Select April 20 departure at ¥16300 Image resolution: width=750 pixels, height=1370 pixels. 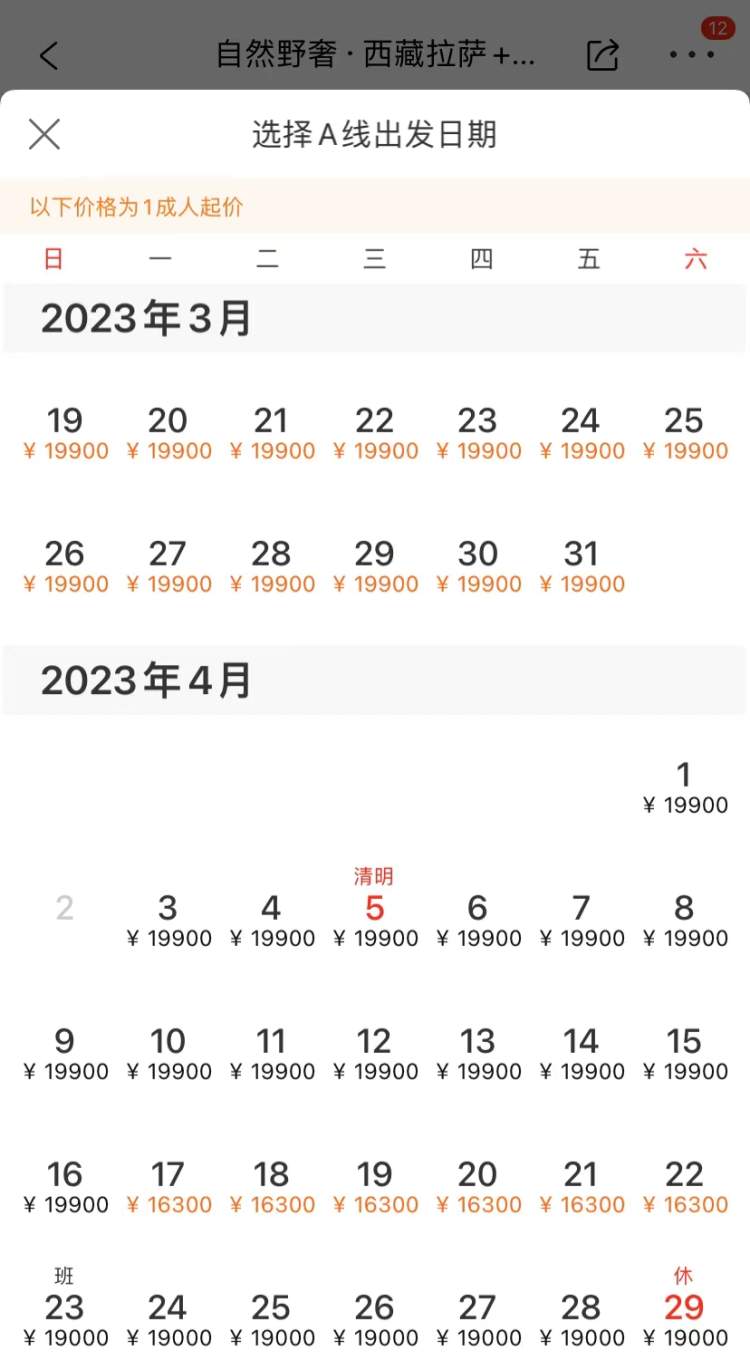point(478,1186)
